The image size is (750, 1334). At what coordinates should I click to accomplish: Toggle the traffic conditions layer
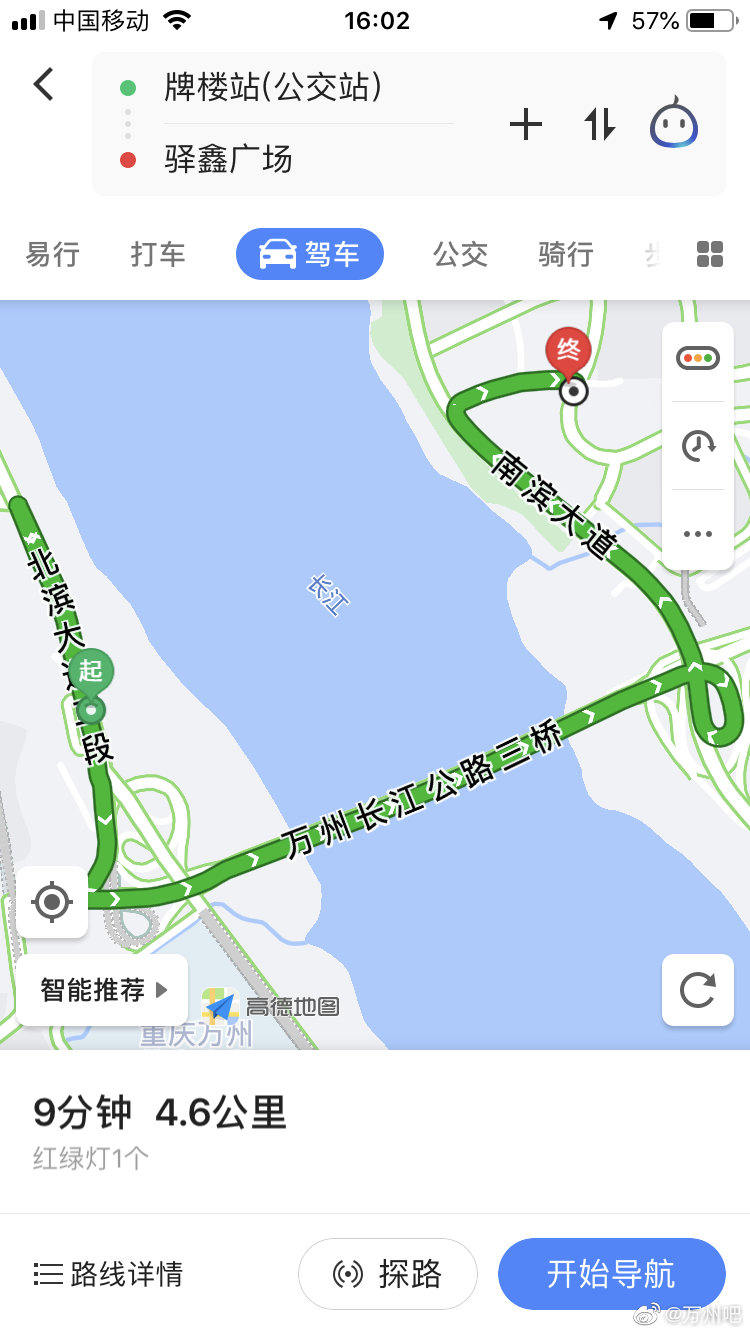pos(697,358)
